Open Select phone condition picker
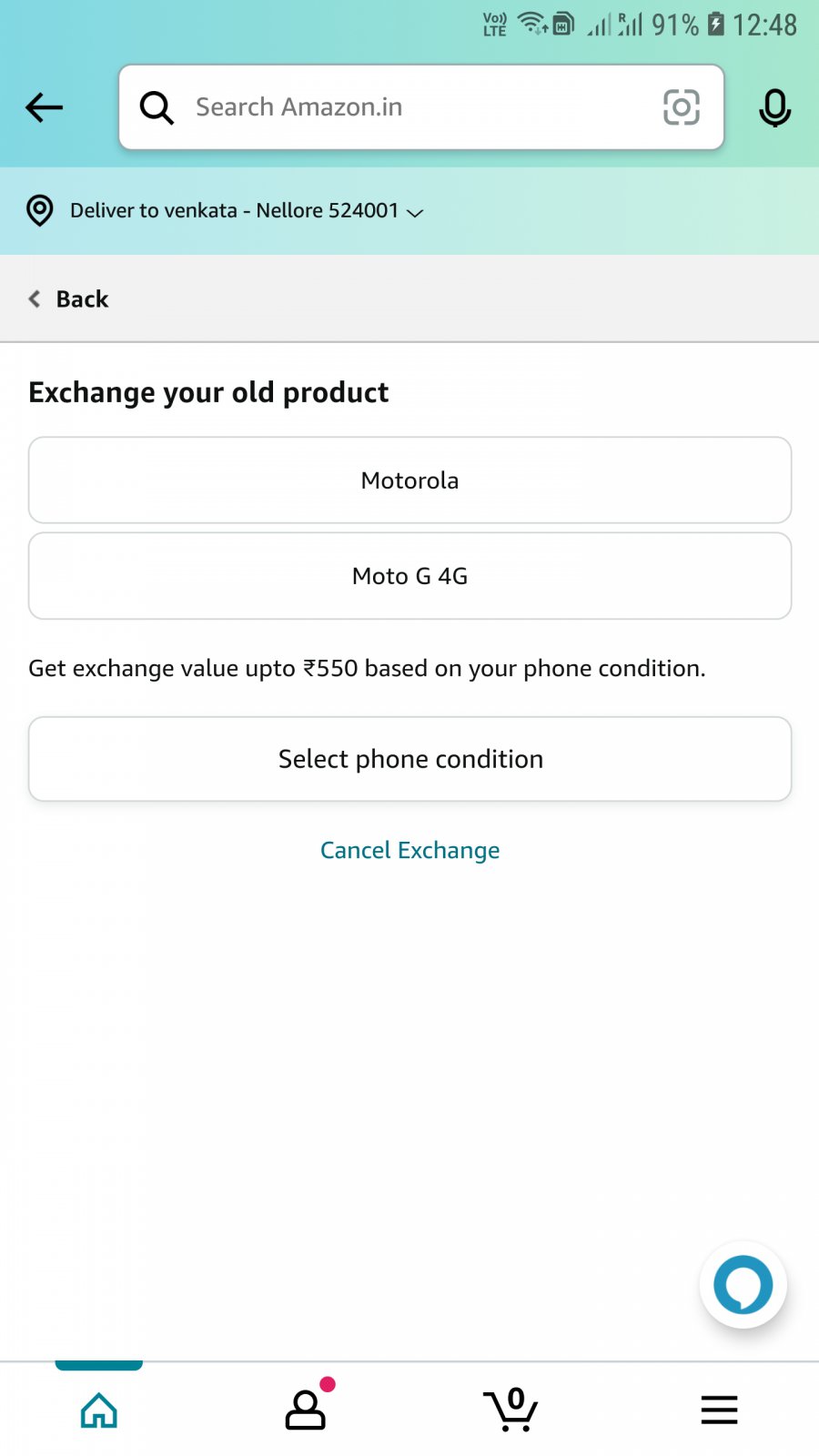This screenshot has height=1456, width=819. pos(409,759)
